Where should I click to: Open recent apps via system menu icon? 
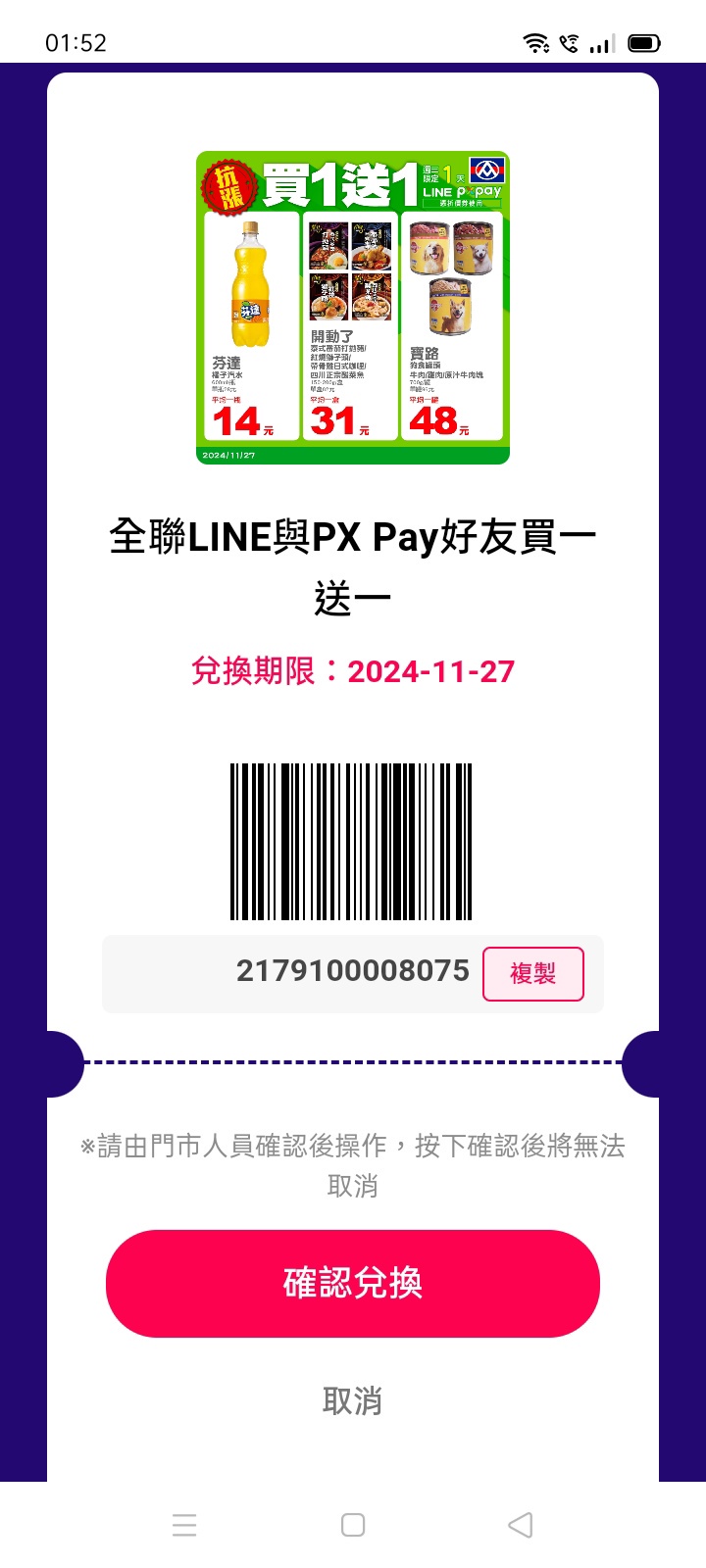(184, 1525)
